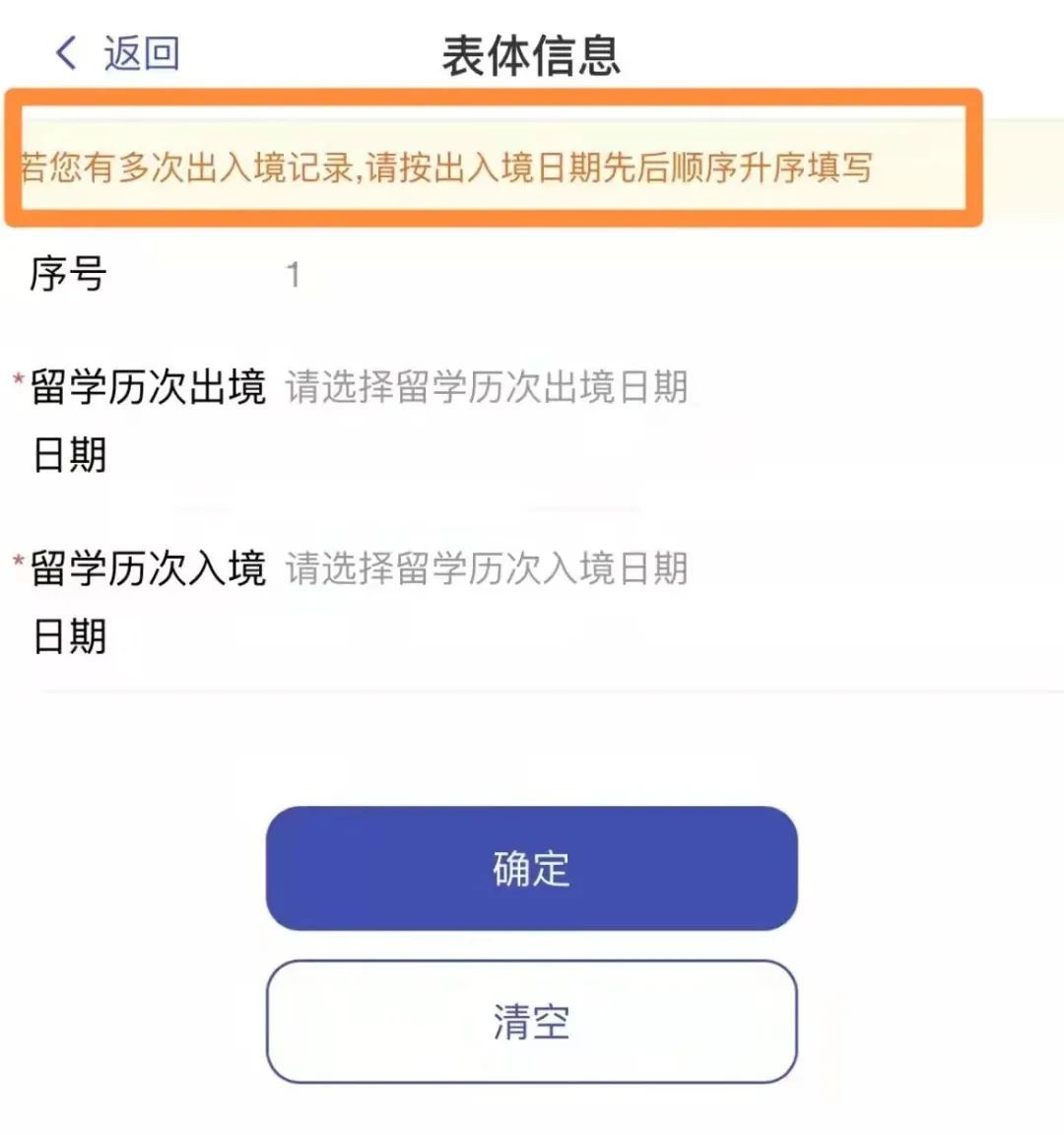Select the 留学历次出境日期 date field
The image size is (1064, 1135).
pyautogui.click(x=487, y=387)
